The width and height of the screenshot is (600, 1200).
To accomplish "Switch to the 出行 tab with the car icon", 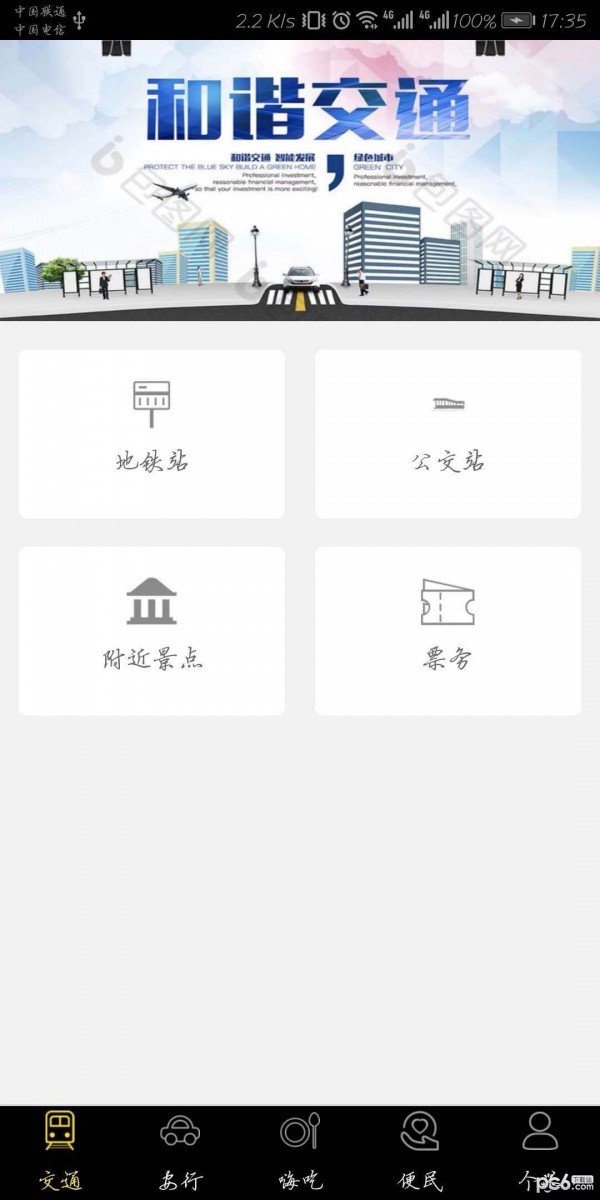I will tap(180, 1150).
